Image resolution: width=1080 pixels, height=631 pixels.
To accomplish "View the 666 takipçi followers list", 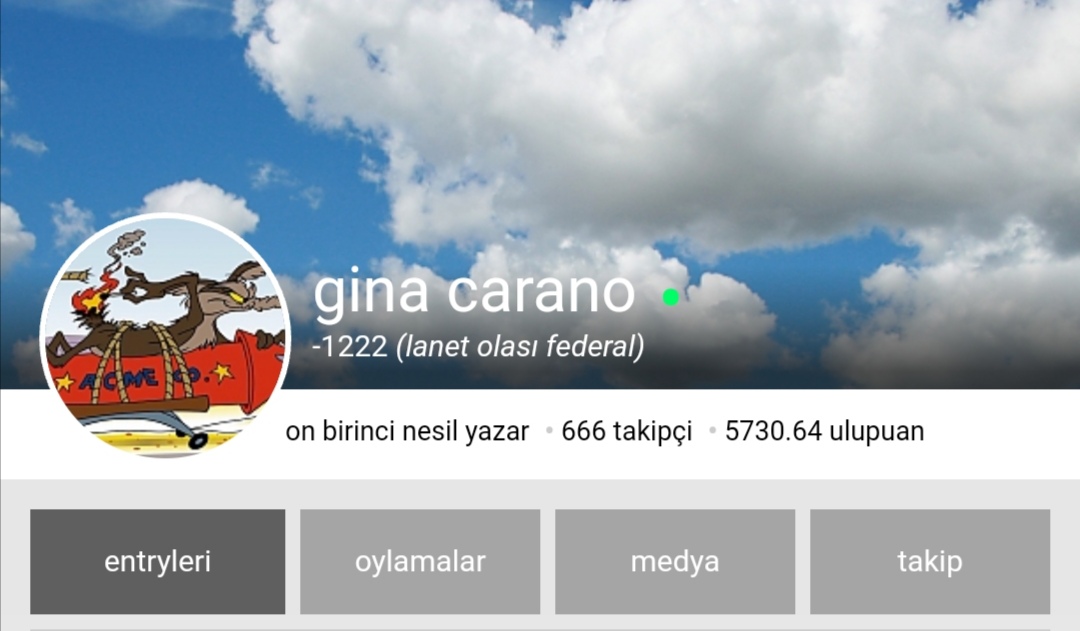I will (626, 432).
